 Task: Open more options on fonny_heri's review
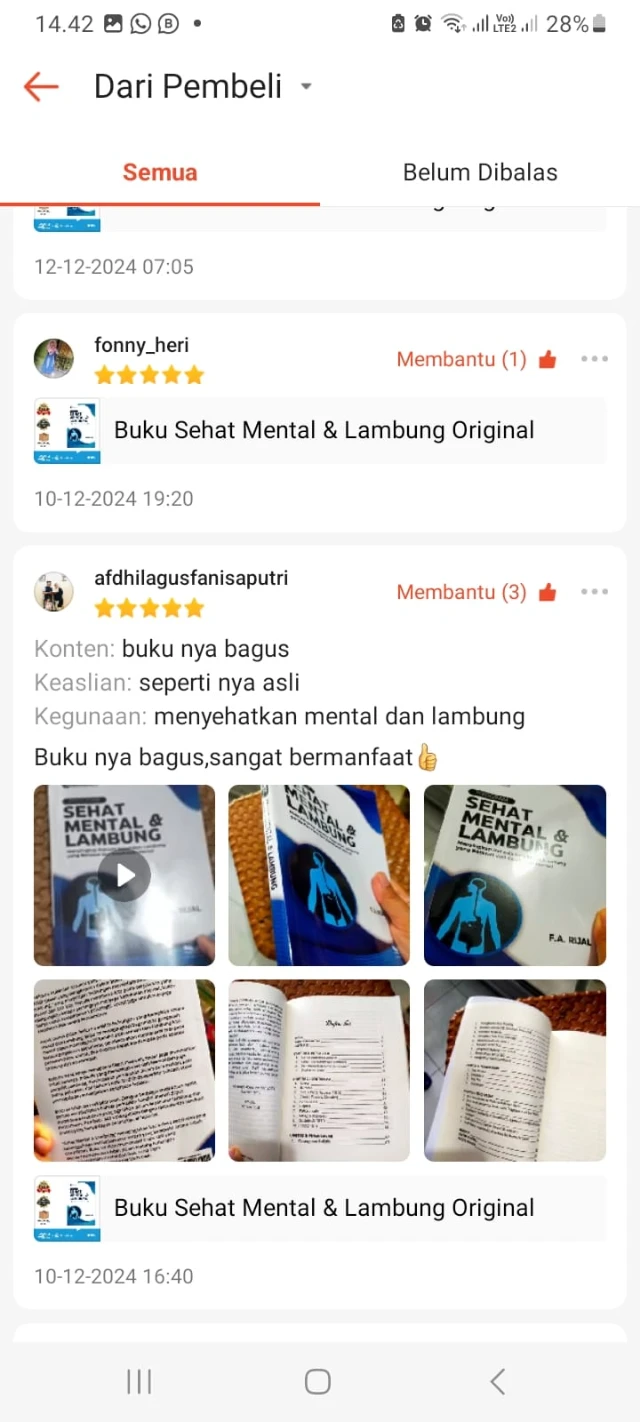click(594, 359)
